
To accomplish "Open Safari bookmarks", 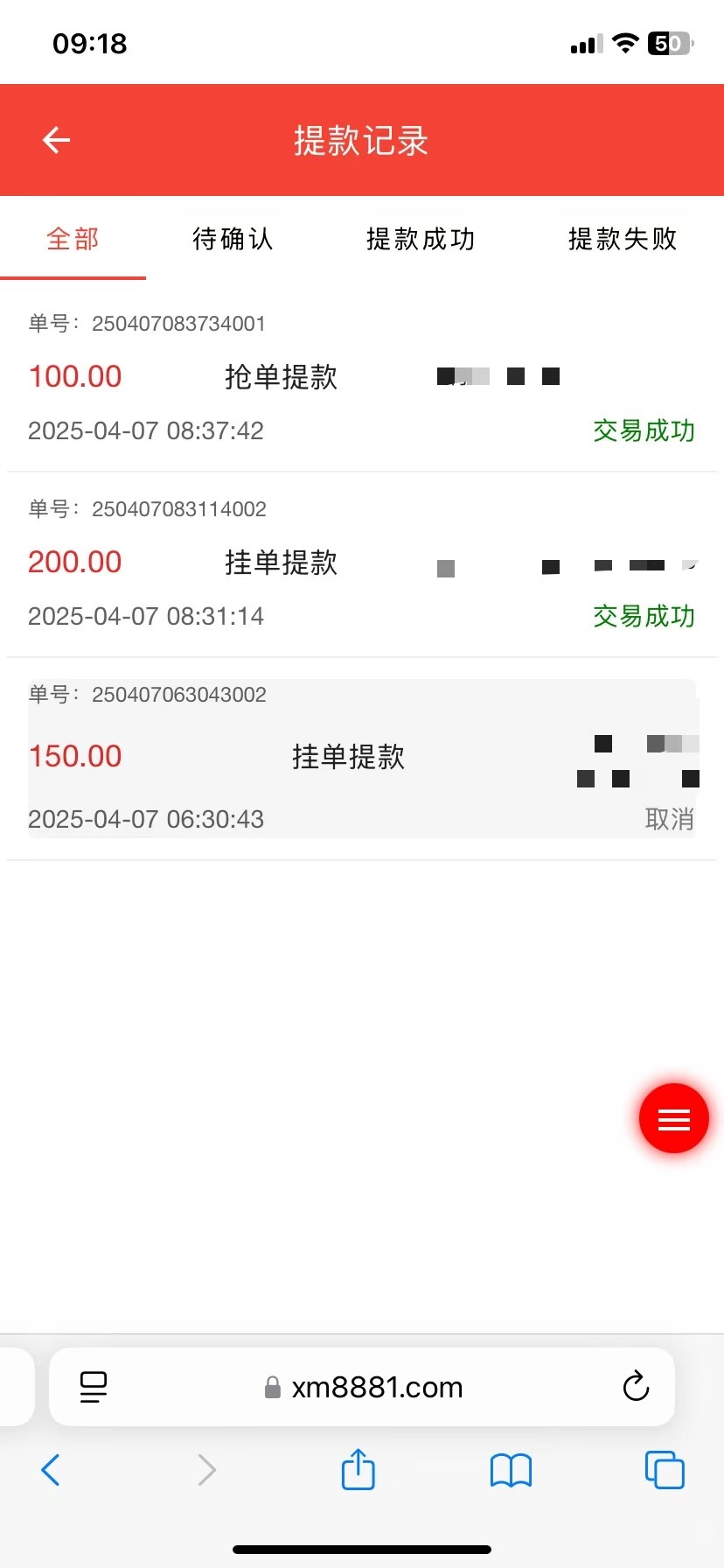I will 511,1470.
